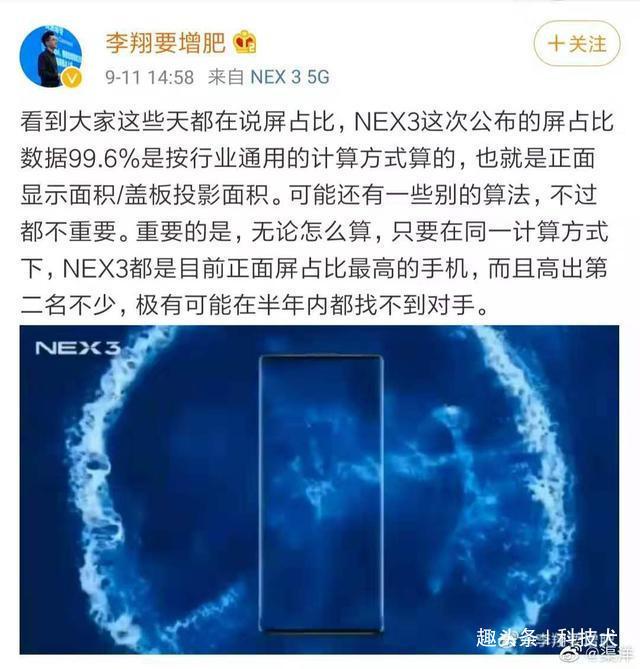Open 李翔要增肥's profile avatar
The width and height of the screenshot is (640, 669).
(x=51, y=55)
